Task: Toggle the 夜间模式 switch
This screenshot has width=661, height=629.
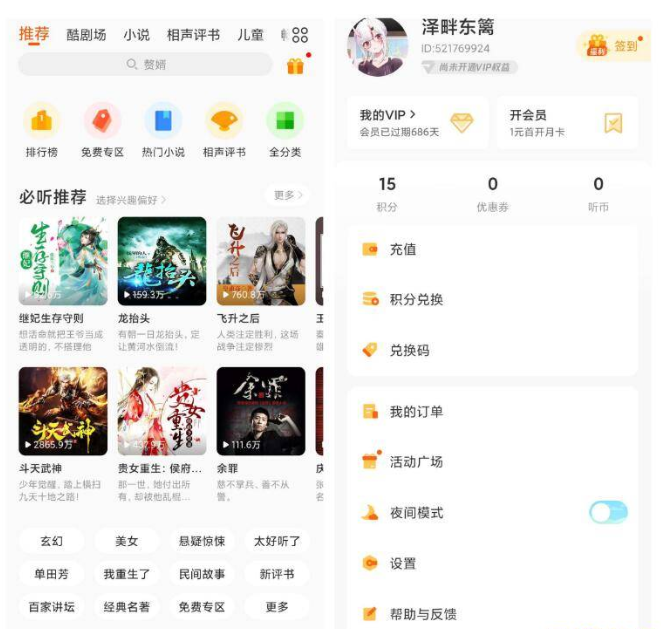Action: click(x=608, y=513)
